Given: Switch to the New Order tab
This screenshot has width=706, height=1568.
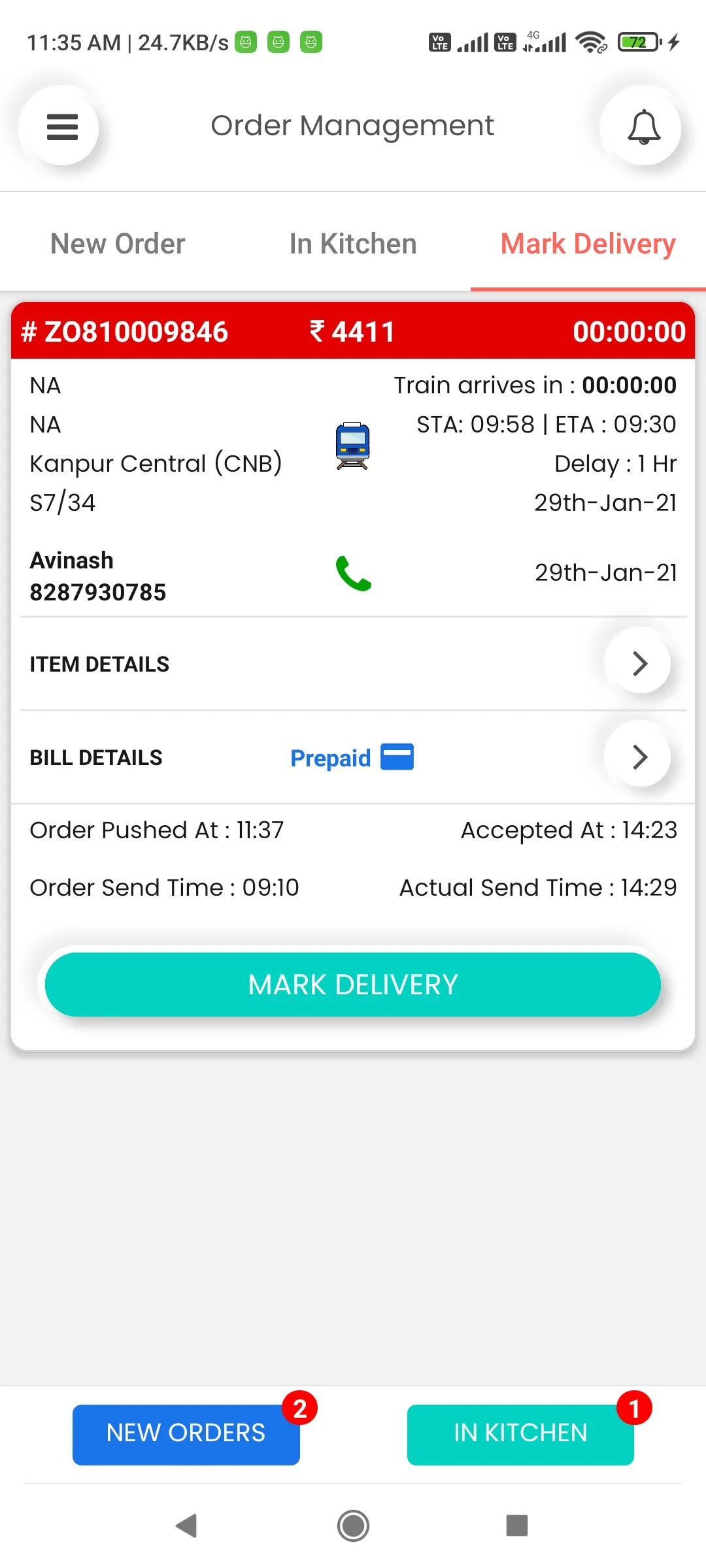Looking at the screenshot, I should [118, 244].
